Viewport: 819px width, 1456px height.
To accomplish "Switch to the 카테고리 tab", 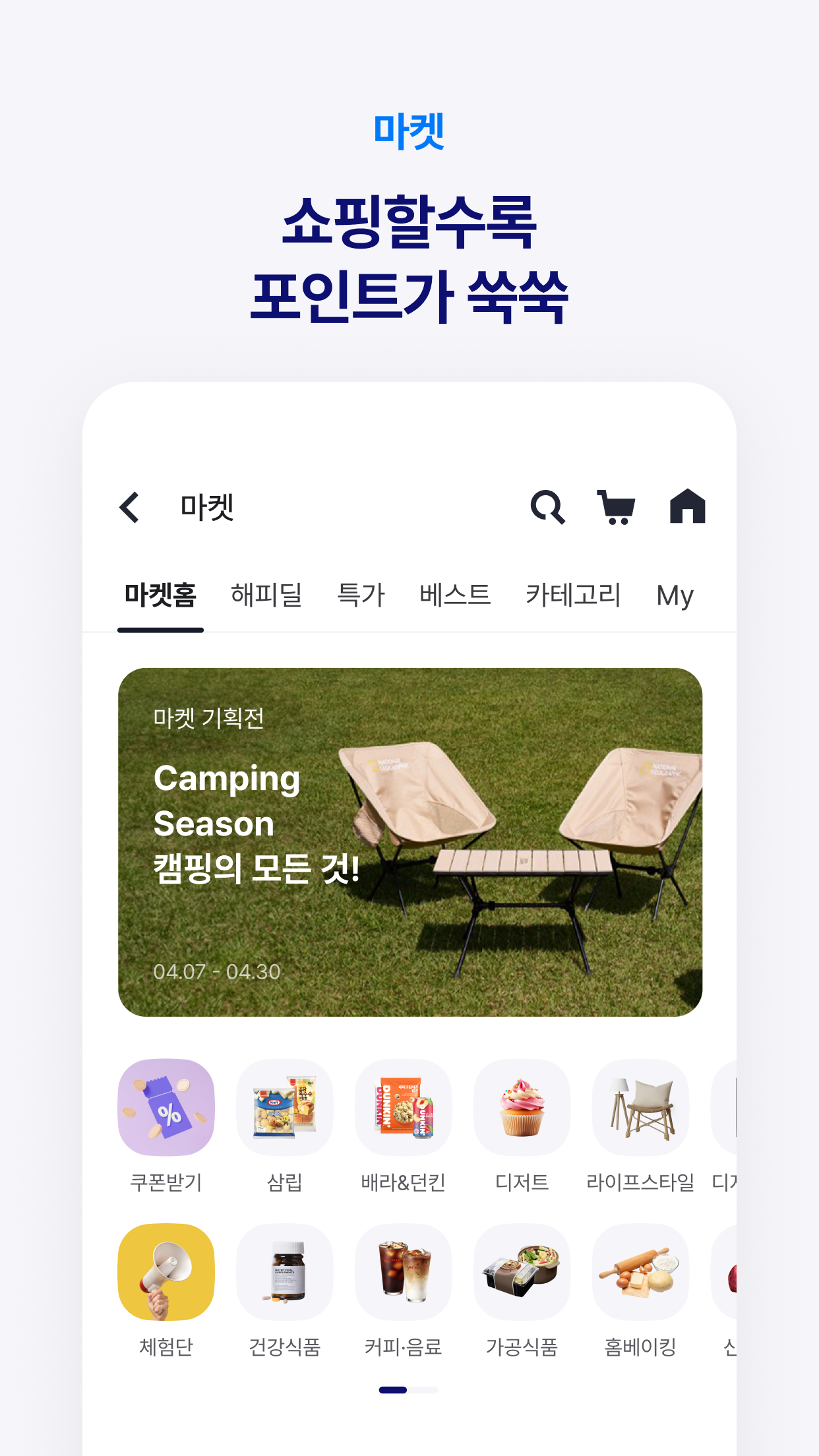I will [575, 594].
